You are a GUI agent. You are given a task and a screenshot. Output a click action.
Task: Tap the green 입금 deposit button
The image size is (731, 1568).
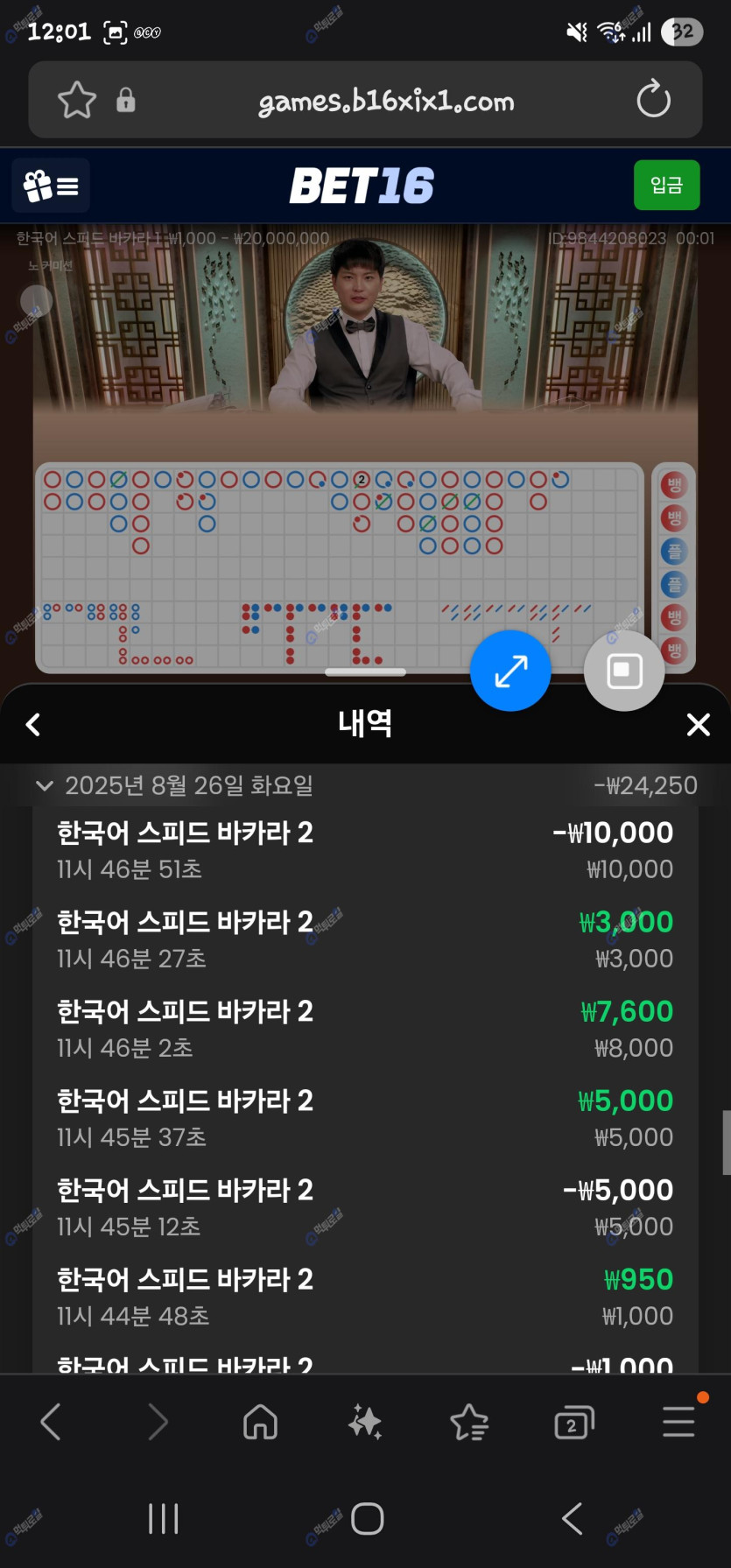pyautogui.click(x=666, y=185)
